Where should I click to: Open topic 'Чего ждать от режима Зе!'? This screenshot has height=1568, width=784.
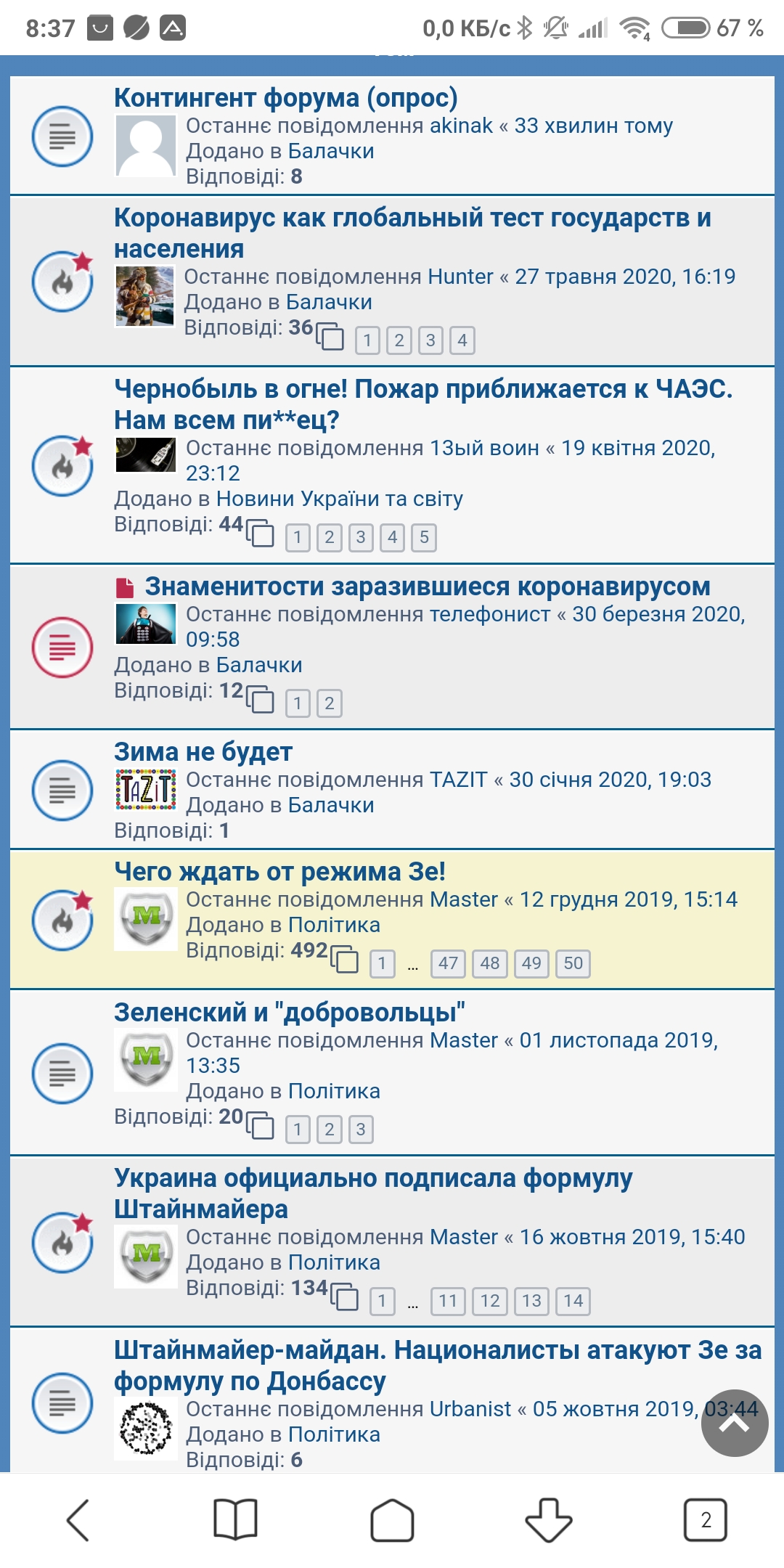tap(279, 872)
